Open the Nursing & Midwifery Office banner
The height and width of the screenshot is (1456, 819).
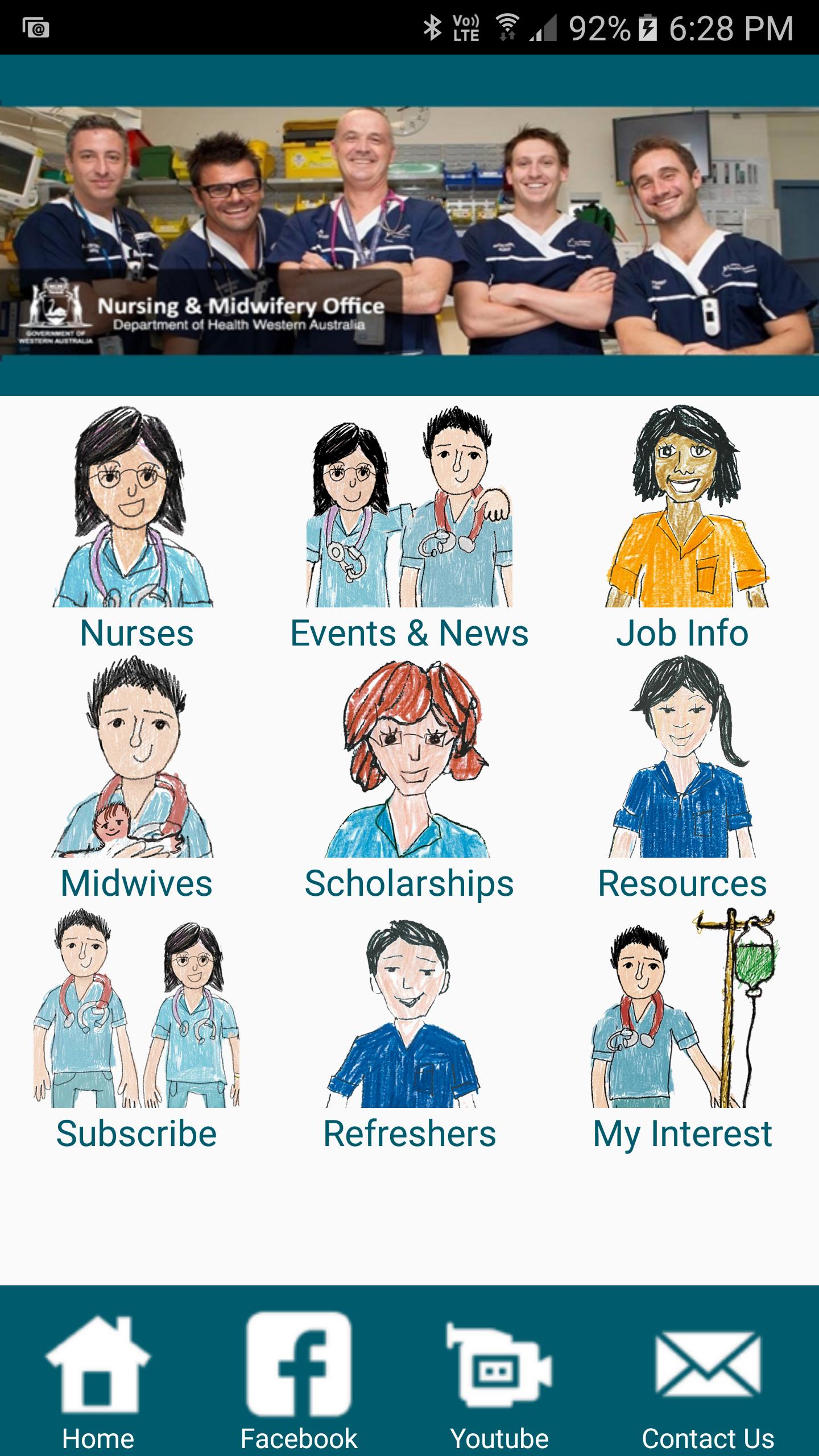coord(409,233)
